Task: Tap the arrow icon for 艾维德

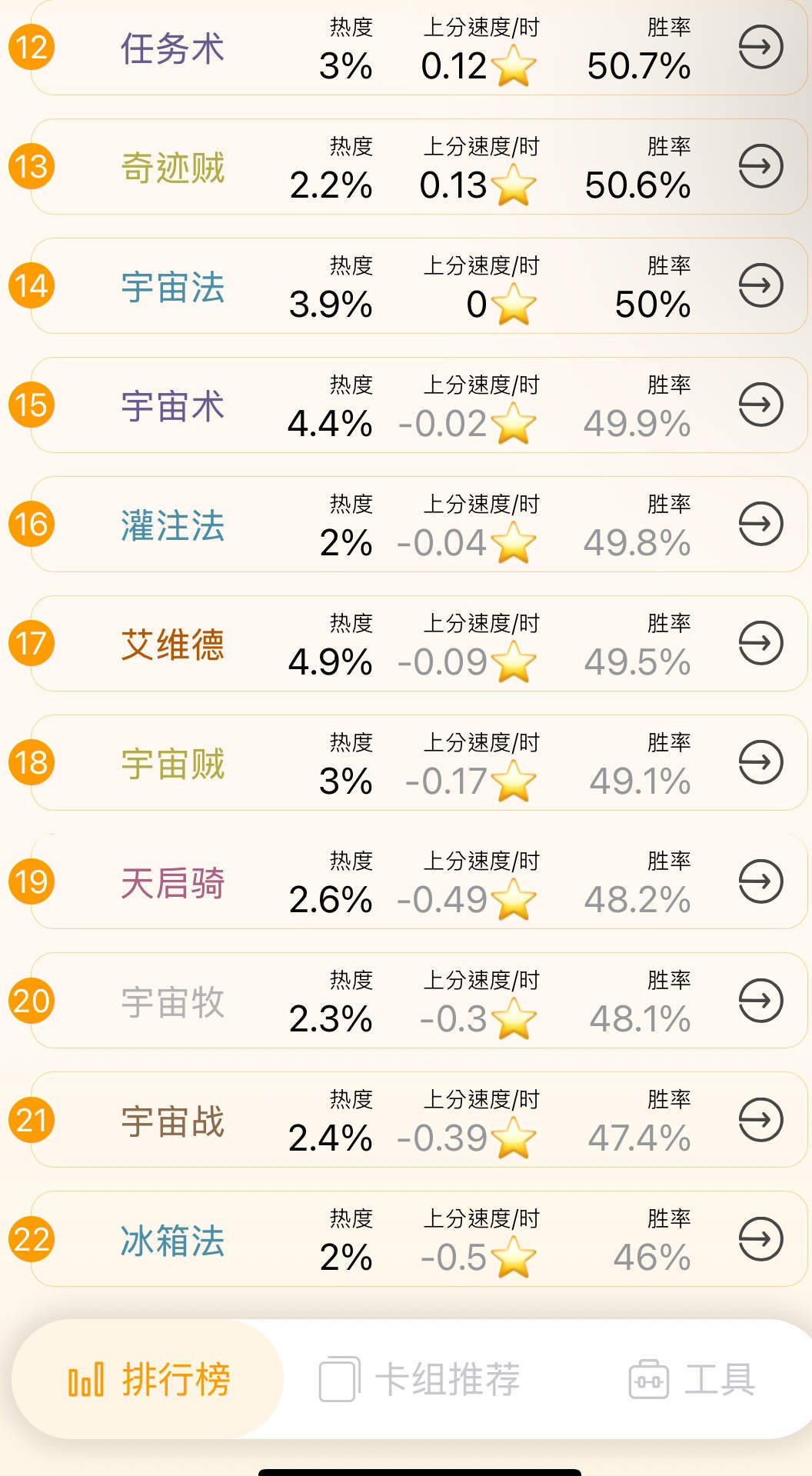Action: (760, 643)
